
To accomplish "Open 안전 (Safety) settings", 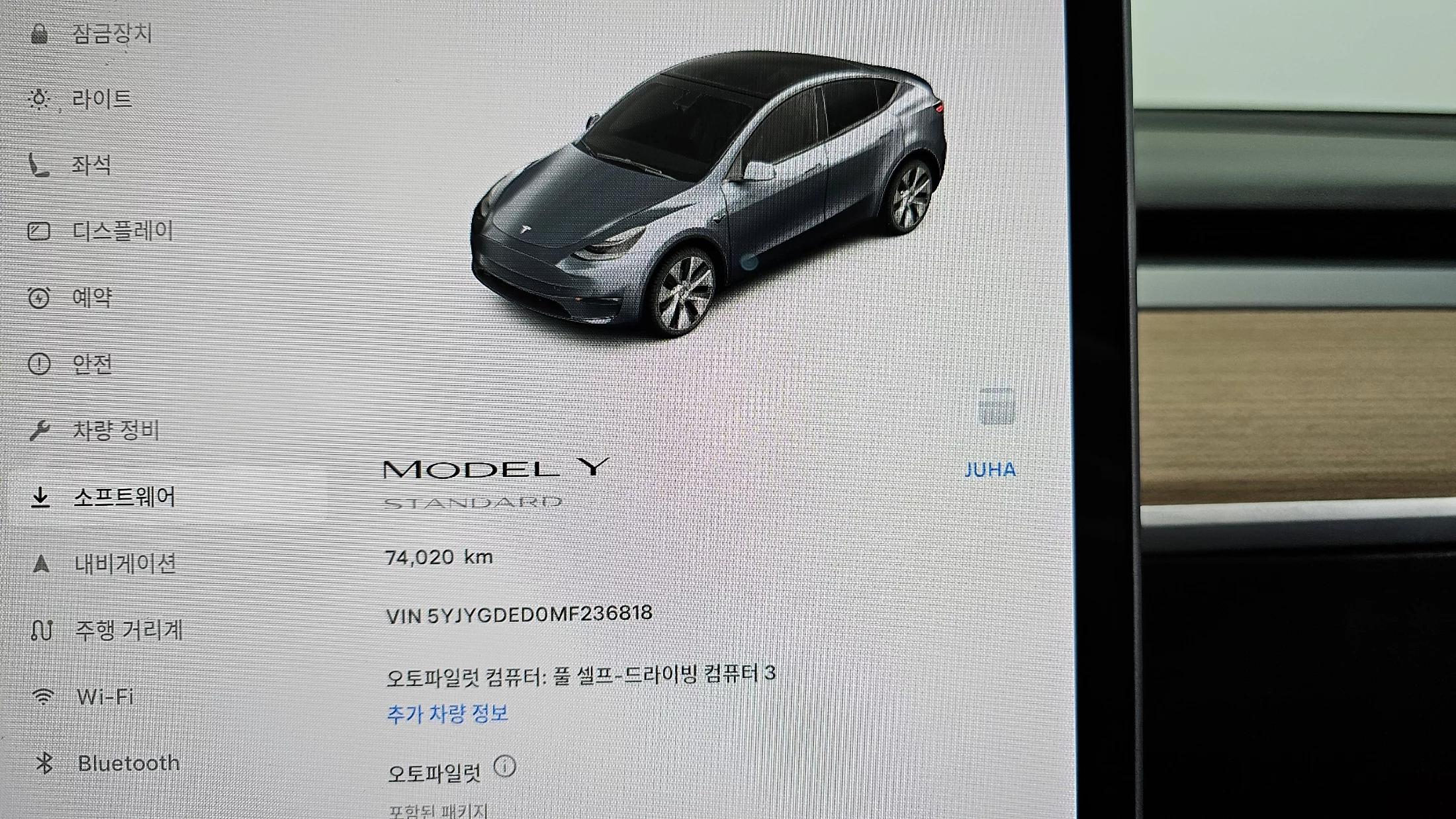I will (92, 364).
